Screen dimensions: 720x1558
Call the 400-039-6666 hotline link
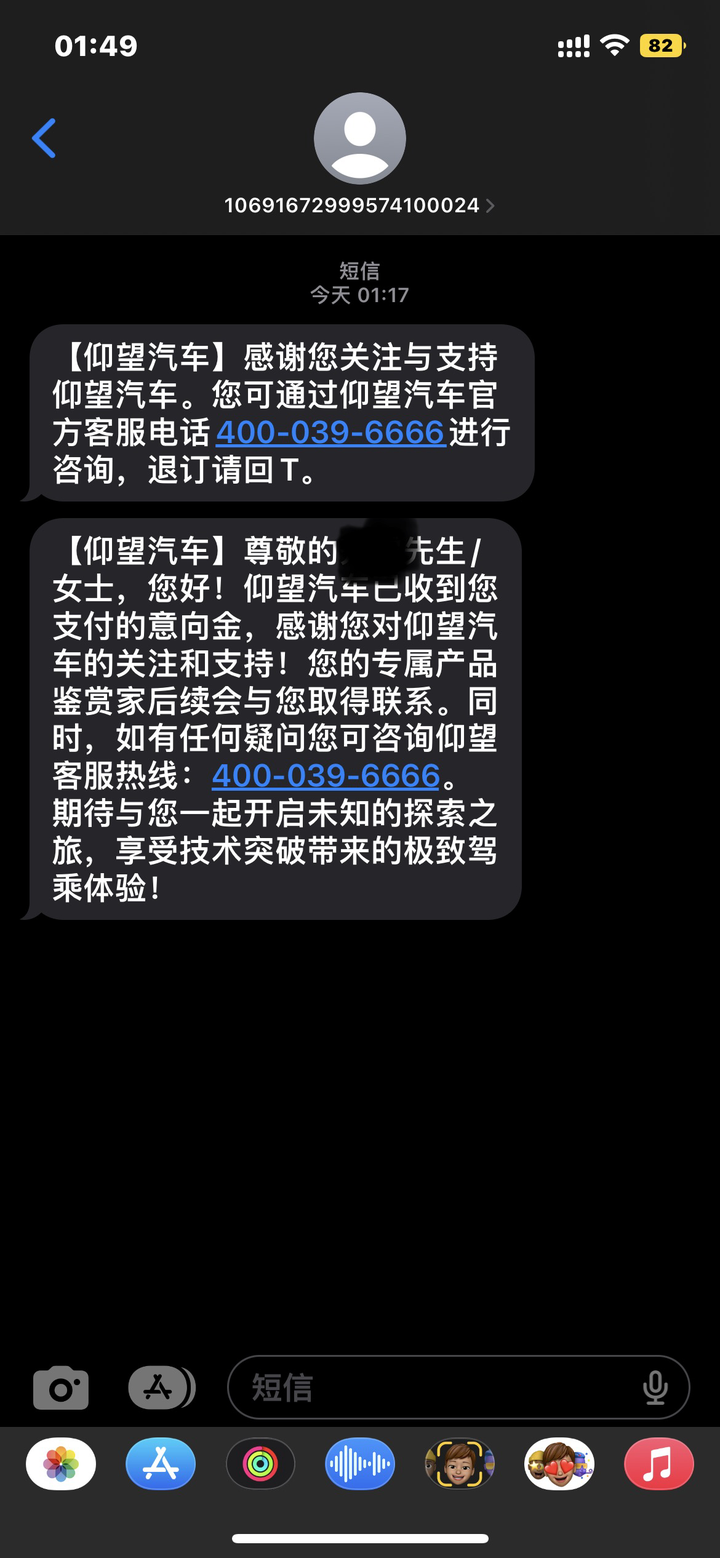(x=330, y=432)
